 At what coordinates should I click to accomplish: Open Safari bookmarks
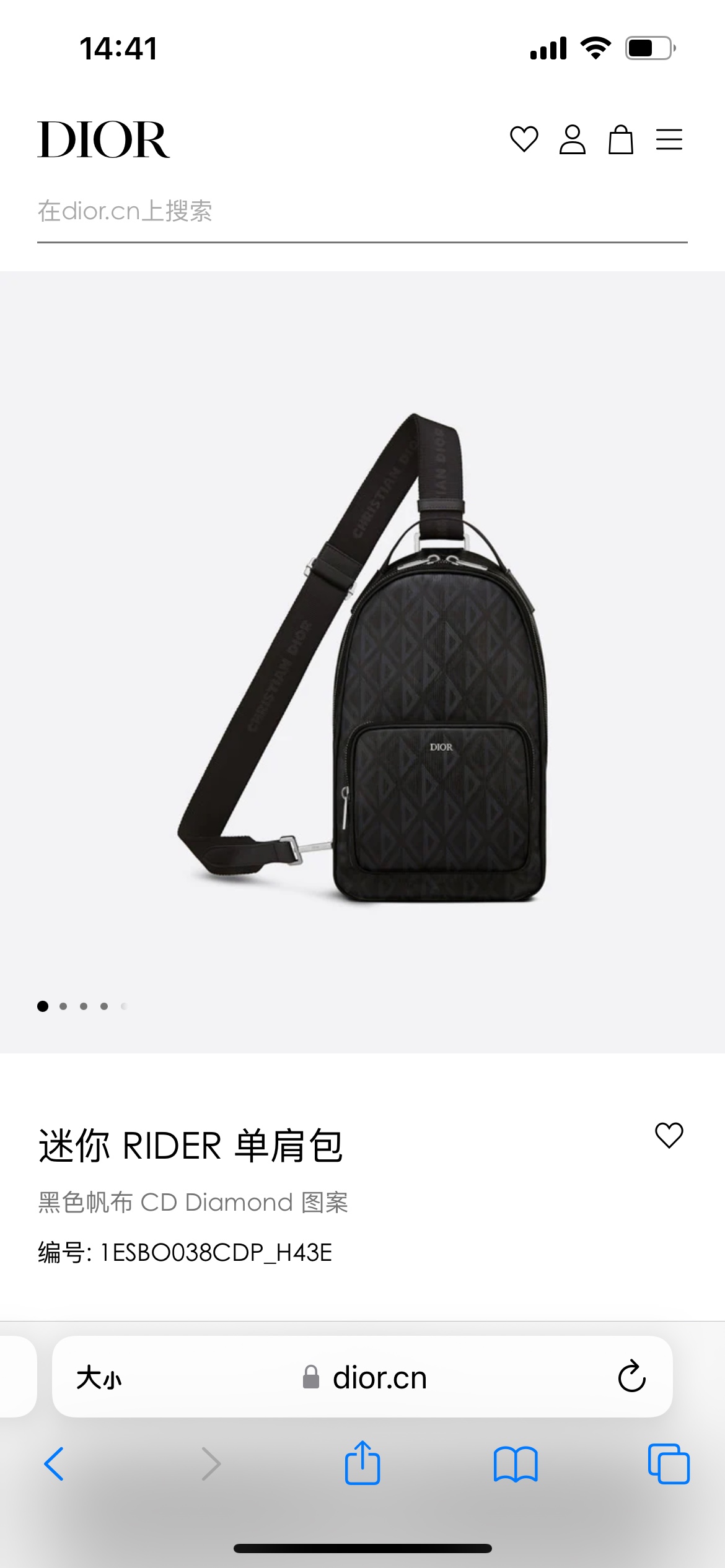click(516, 1464)
